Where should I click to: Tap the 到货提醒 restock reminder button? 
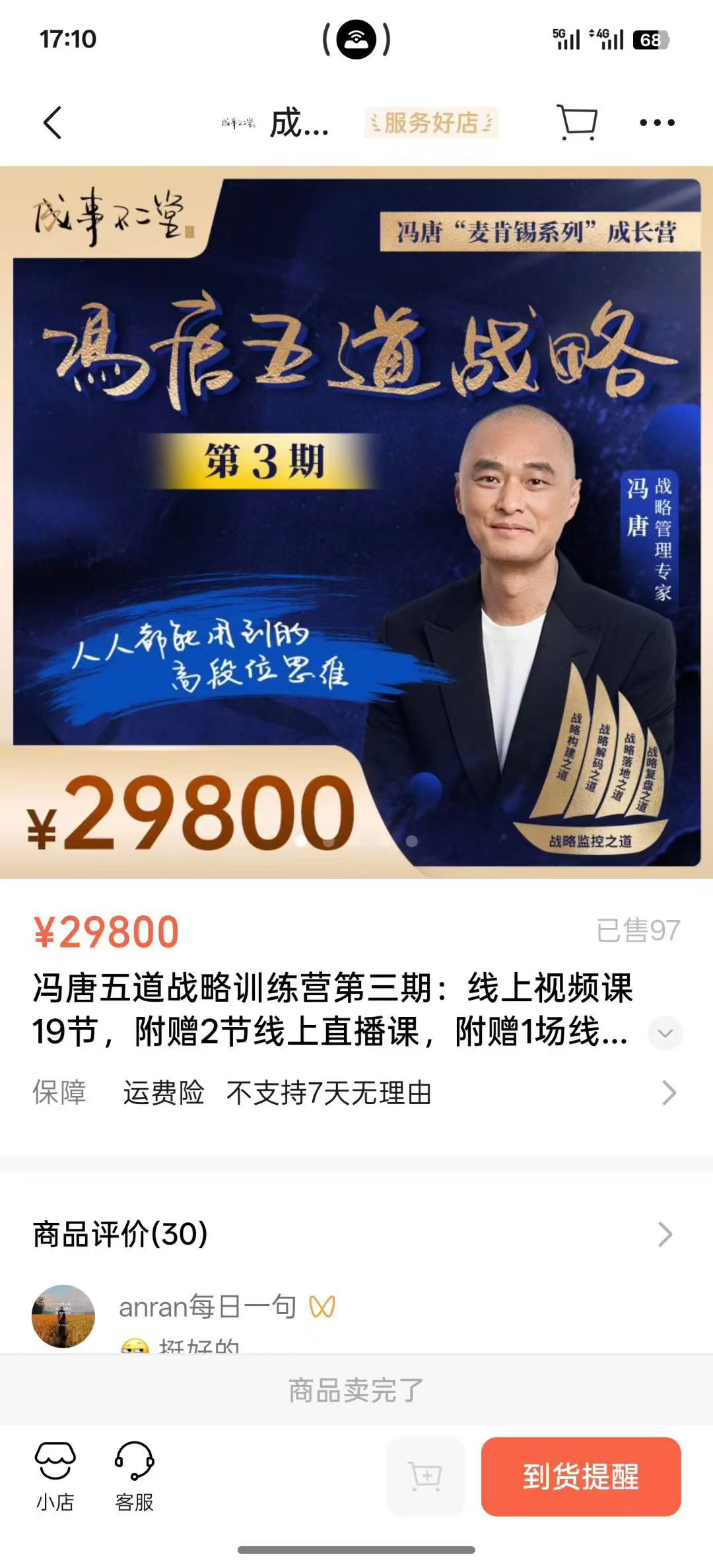tap(581, 1476)
